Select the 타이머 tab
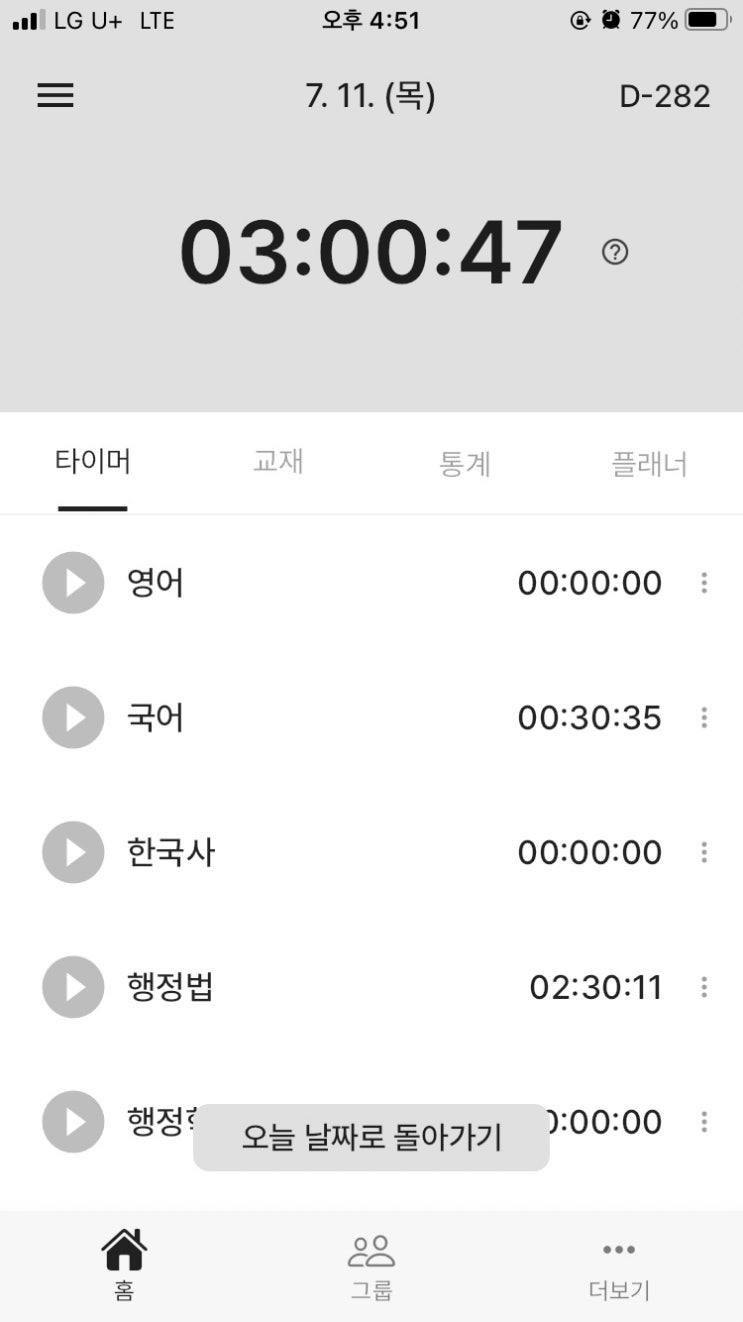Viewport: 743px width, 1322px height. coord(92,463)
